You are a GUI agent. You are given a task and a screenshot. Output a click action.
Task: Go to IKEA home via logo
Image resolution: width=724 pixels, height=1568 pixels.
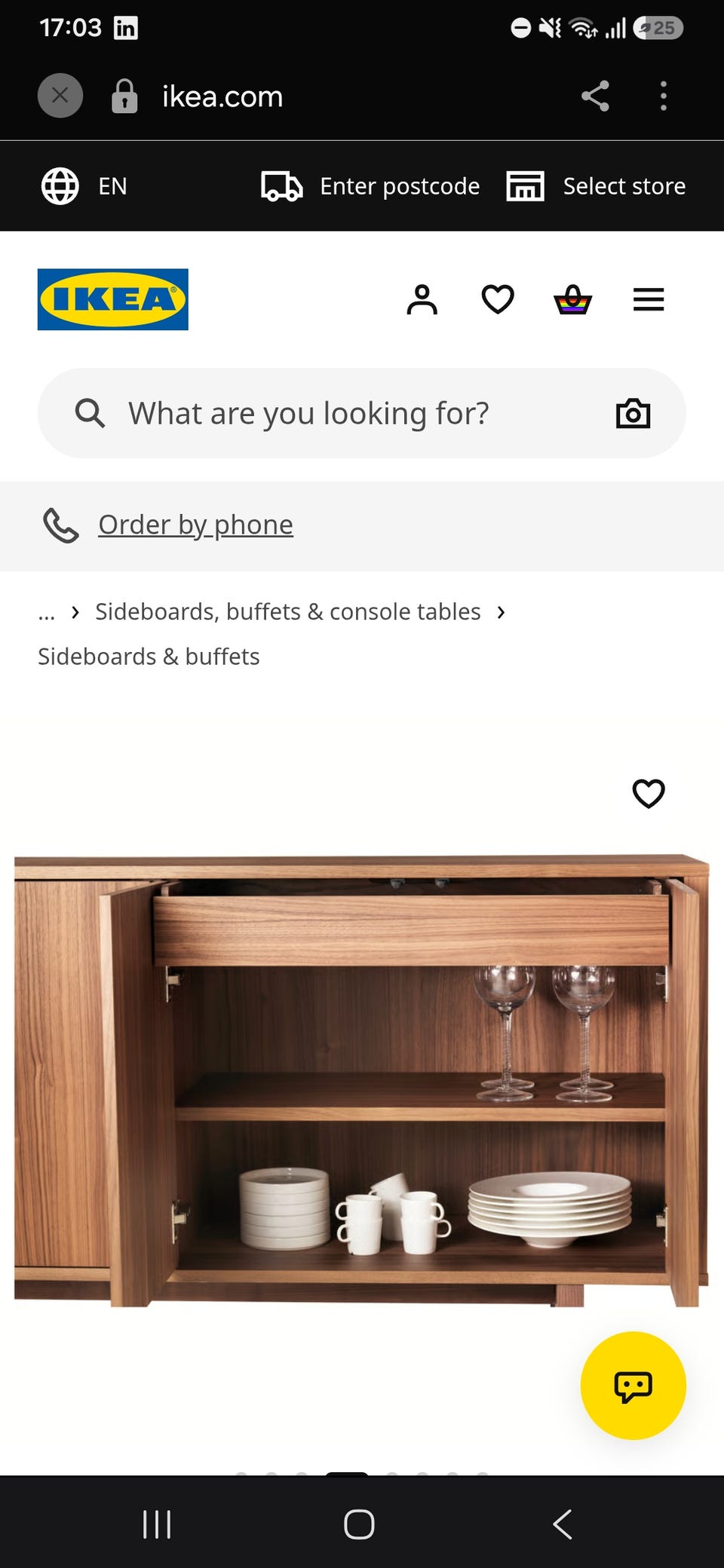113,299
